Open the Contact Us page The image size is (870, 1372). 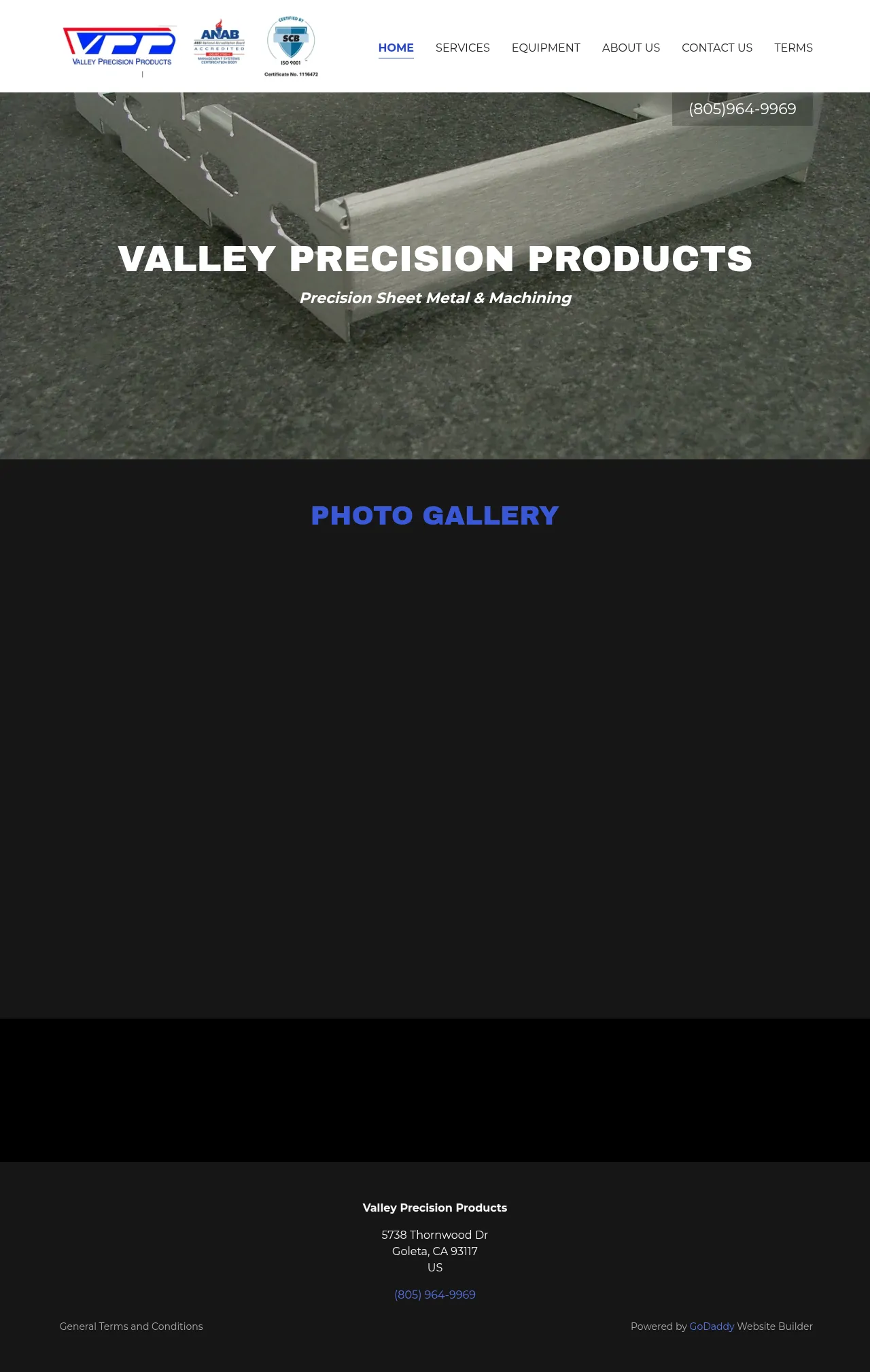pos(716,48)
